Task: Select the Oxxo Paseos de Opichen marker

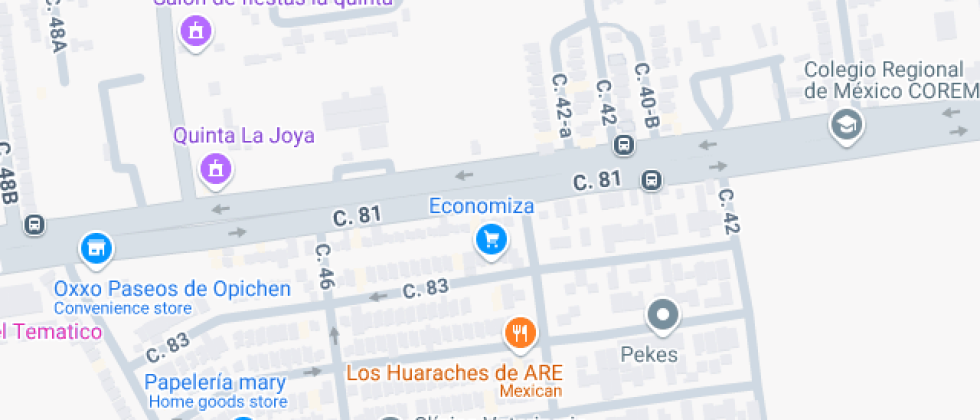Action: click(x=96, y=248)
